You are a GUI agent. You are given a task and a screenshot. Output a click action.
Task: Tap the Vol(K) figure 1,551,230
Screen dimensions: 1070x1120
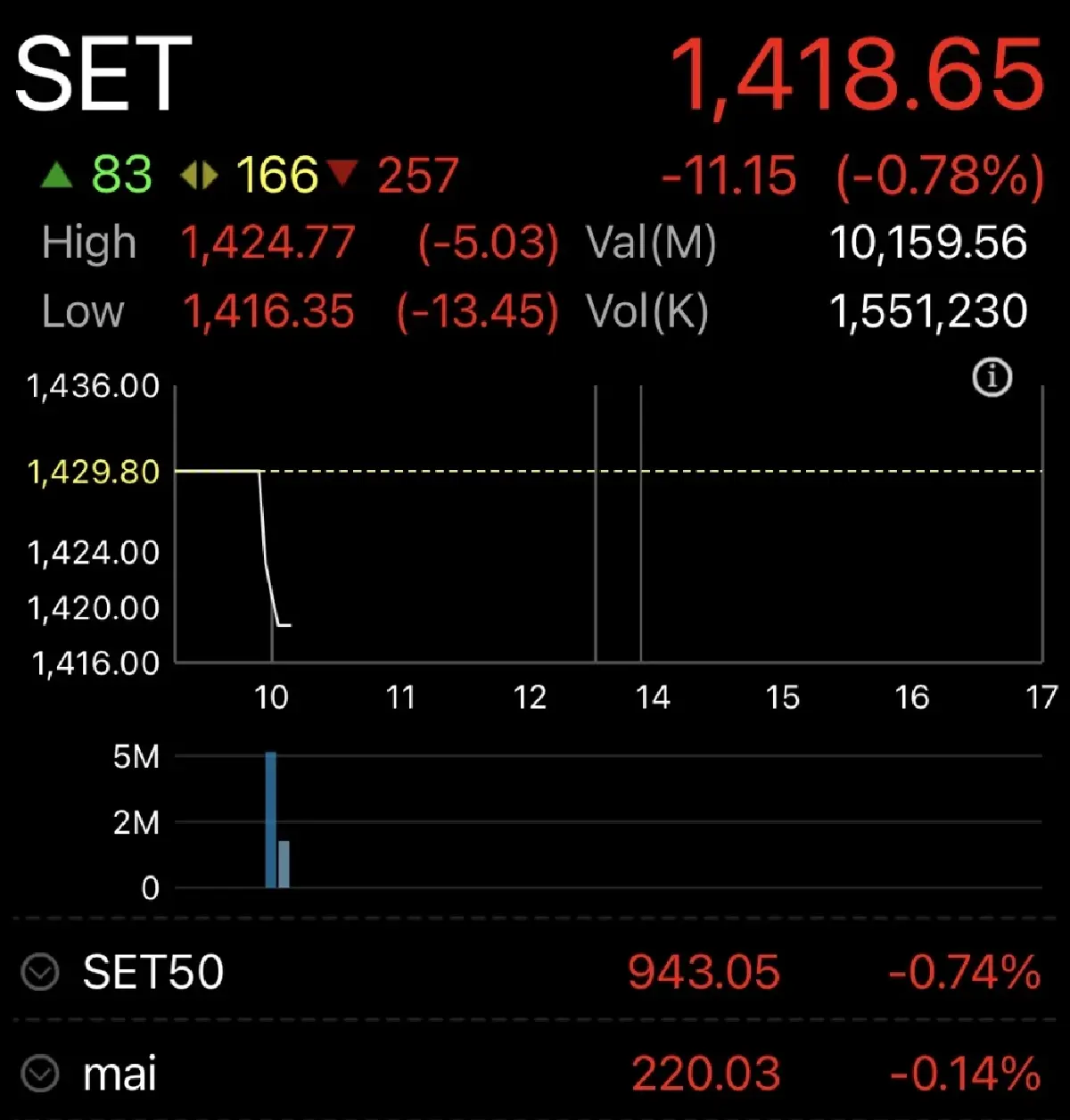click(x=929, y=311)
